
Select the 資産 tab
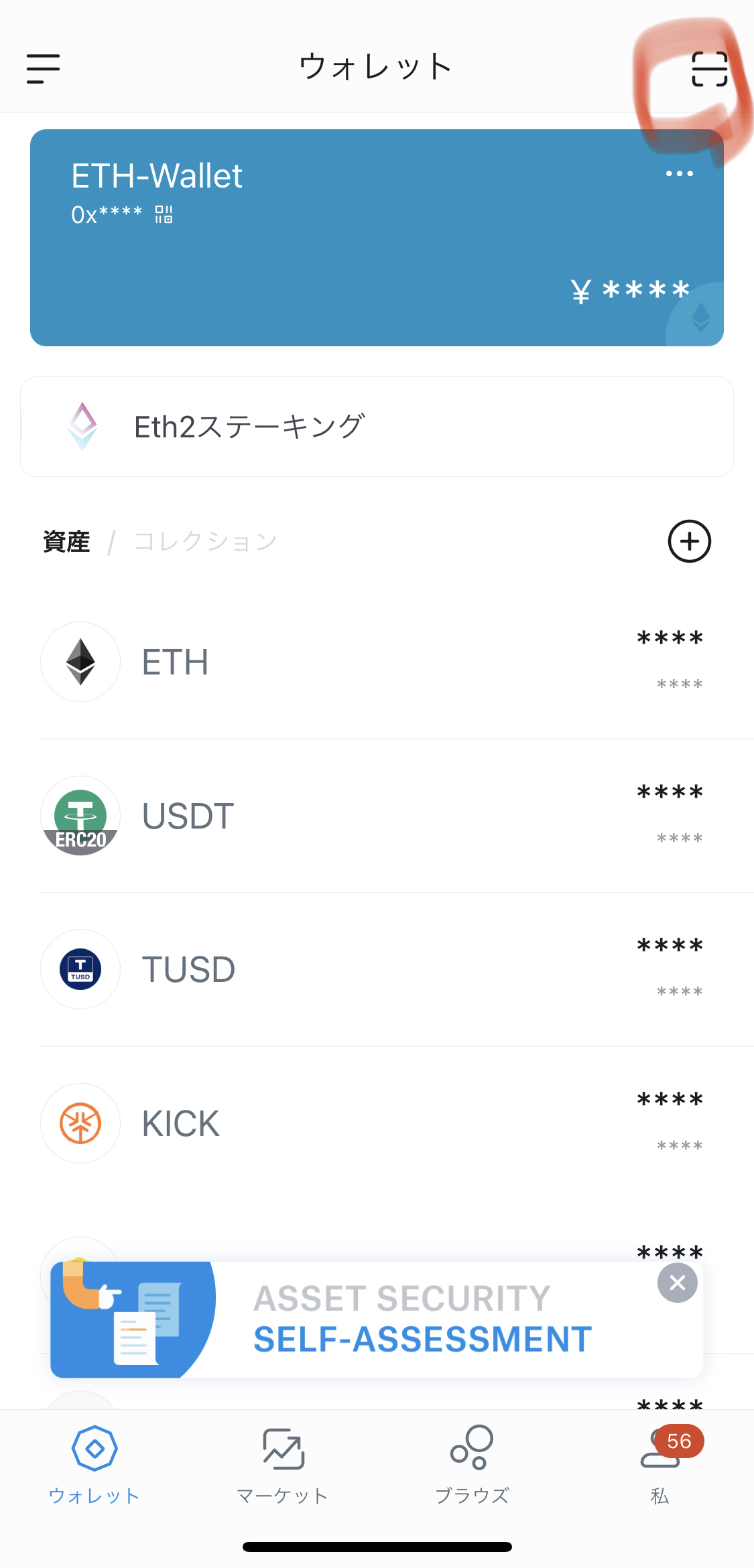[x=66, y=541]
